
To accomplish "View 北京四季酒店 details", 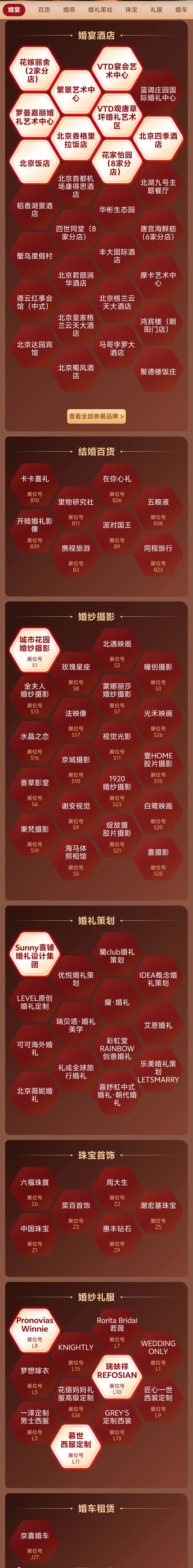I will (x=158, y=140).
